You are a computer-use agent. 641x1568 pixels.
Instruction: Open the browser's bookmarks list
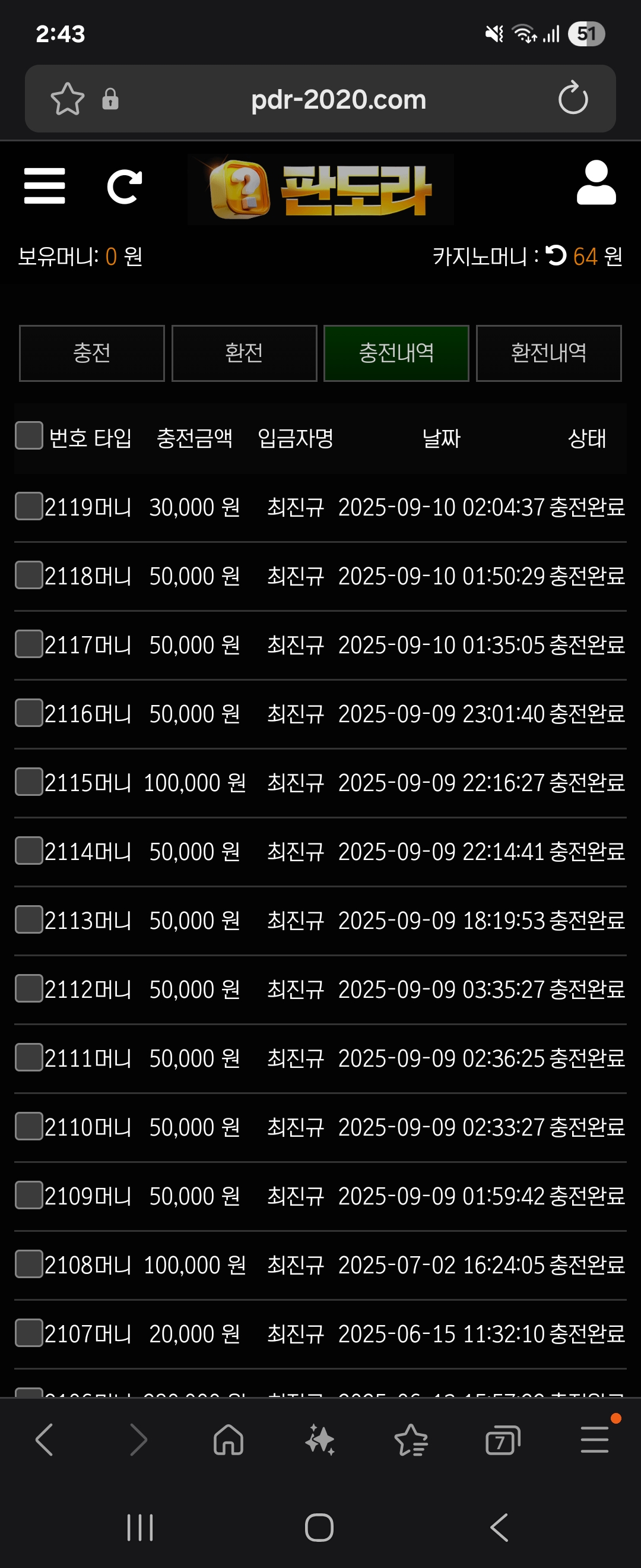pyautogui.click(x=412, y=1441)
